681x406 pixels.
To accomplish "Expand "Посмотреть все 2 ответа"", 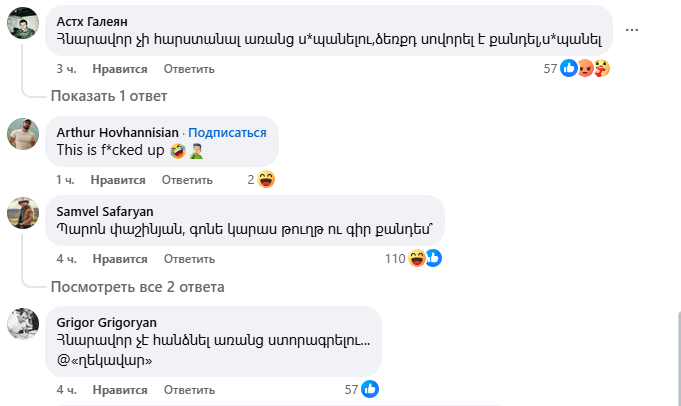I will (139, 287).
